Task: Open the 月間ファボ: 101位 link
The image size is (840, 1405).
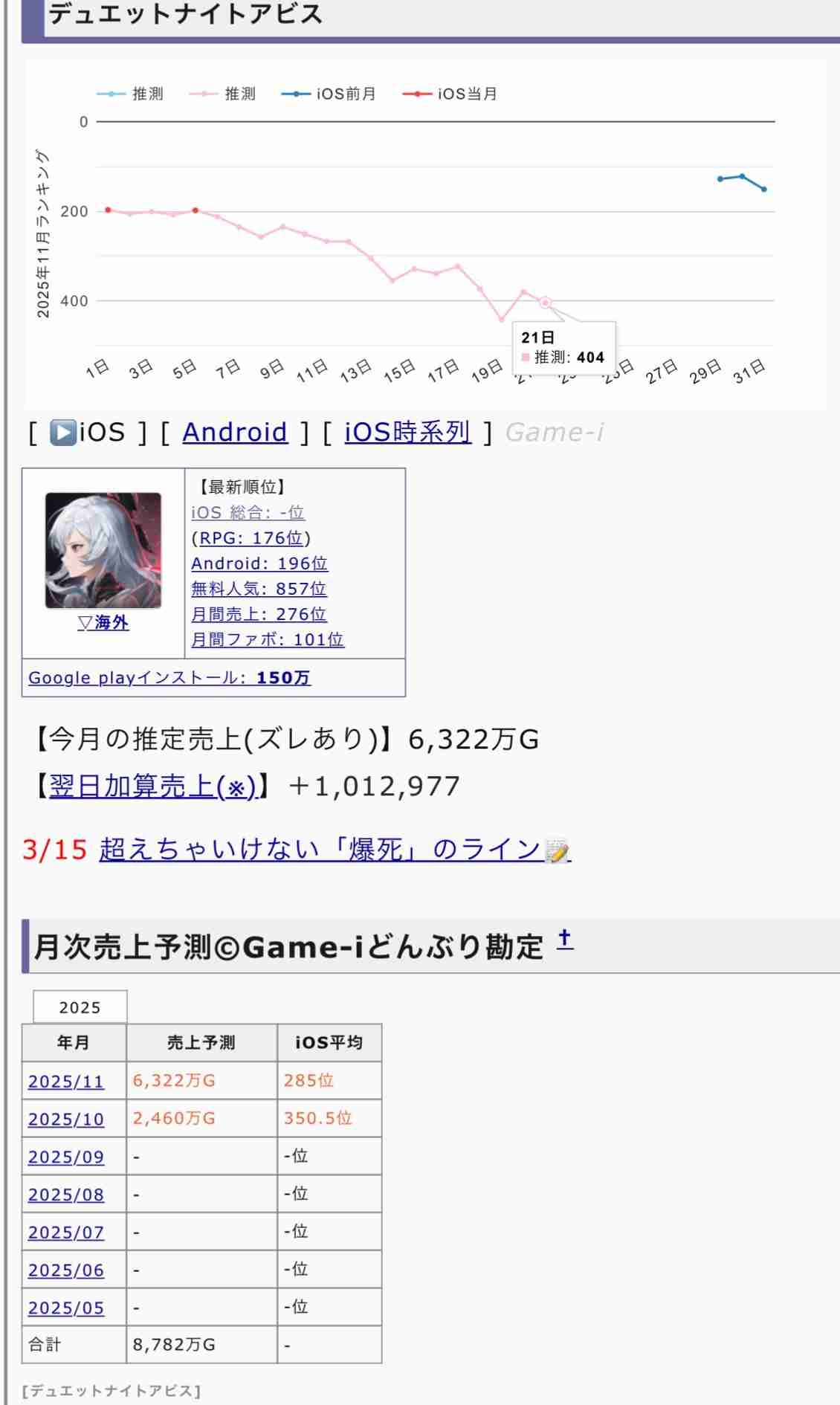Action: [268, 639]
